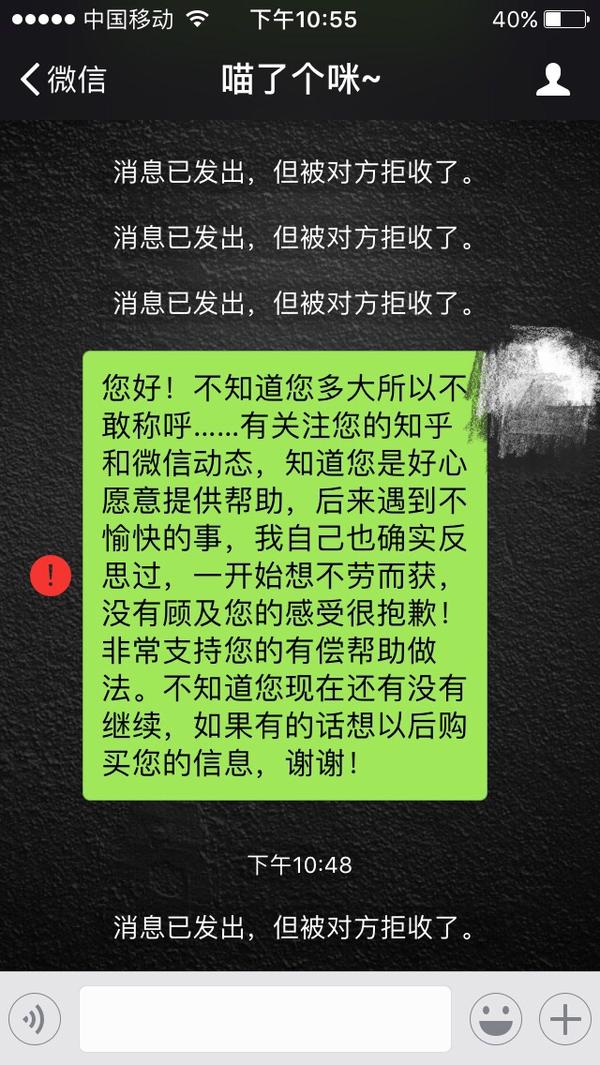Open the contact profile icon
Viewport: 600px width, 1065px height.
[553, 79]
